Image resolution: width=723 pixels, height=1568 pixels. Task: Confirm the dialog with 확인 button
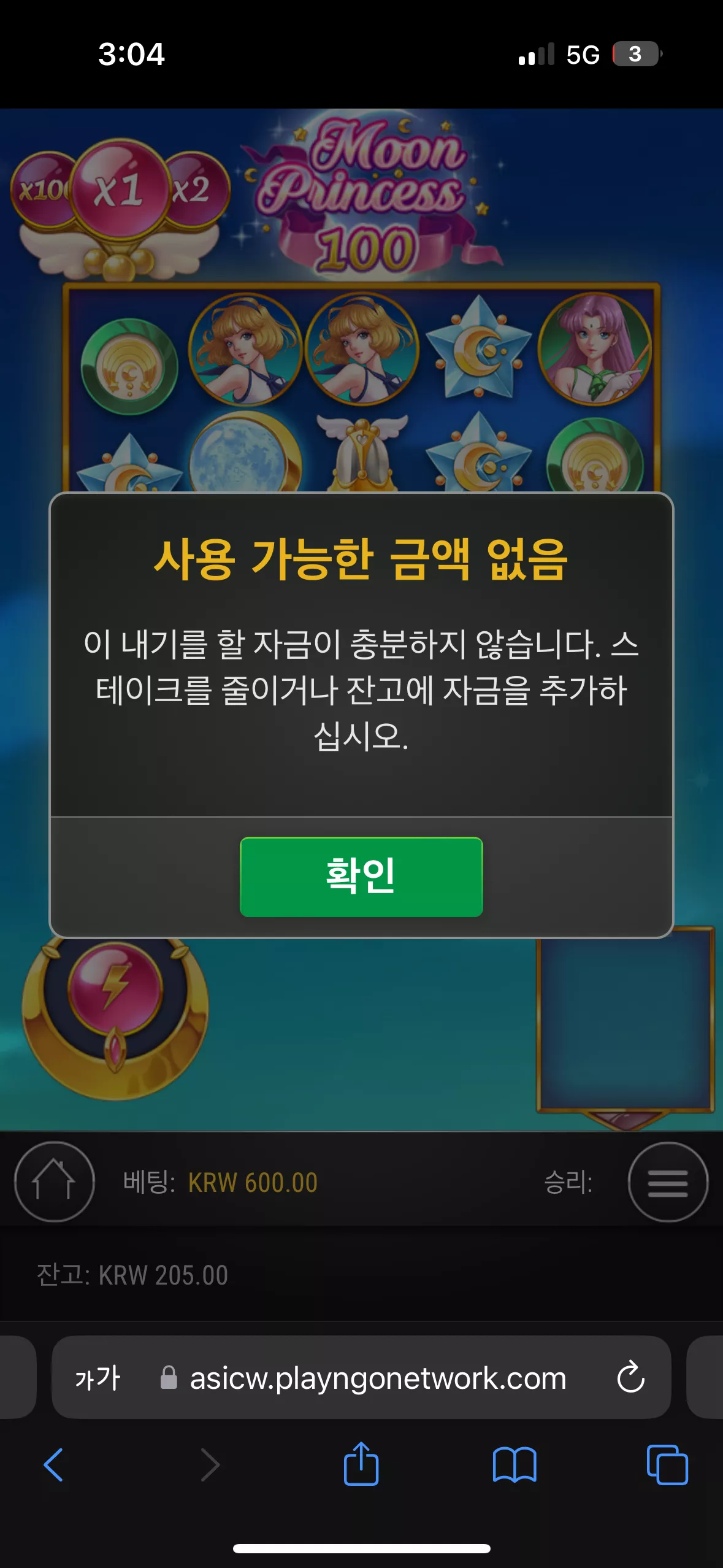(361, 877)
